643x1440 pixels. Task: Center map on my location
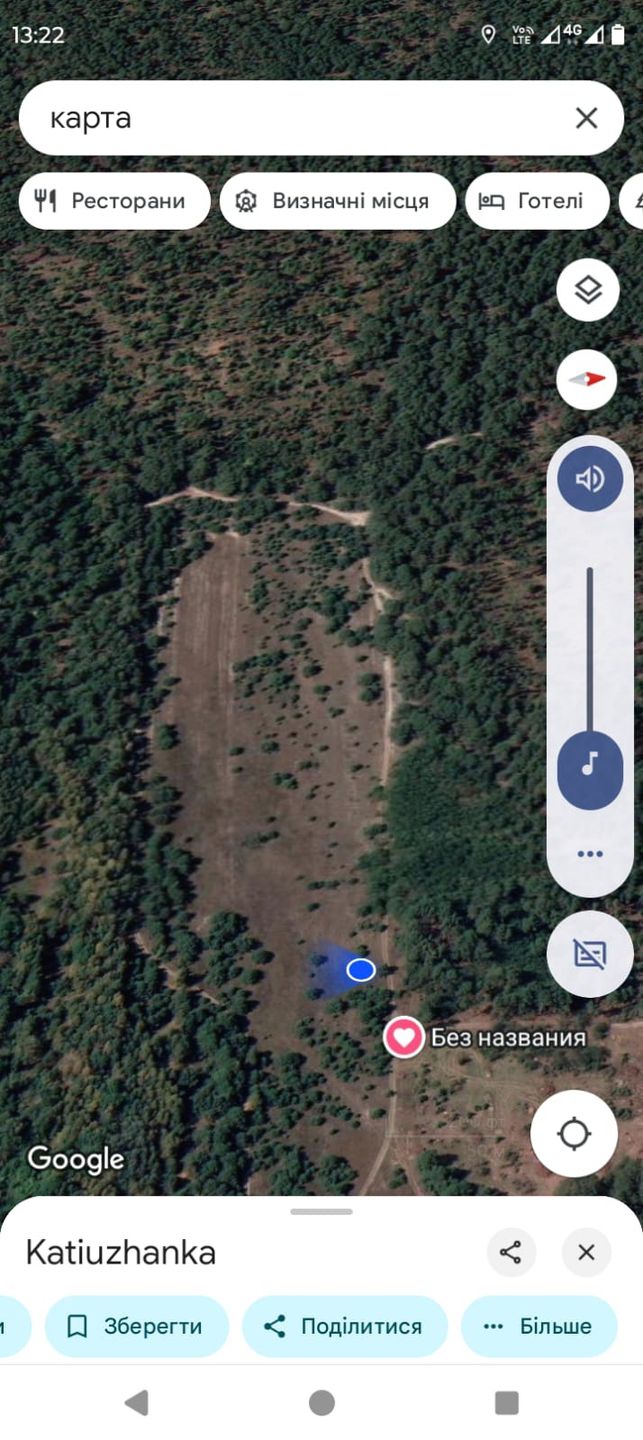(574, 1134)
